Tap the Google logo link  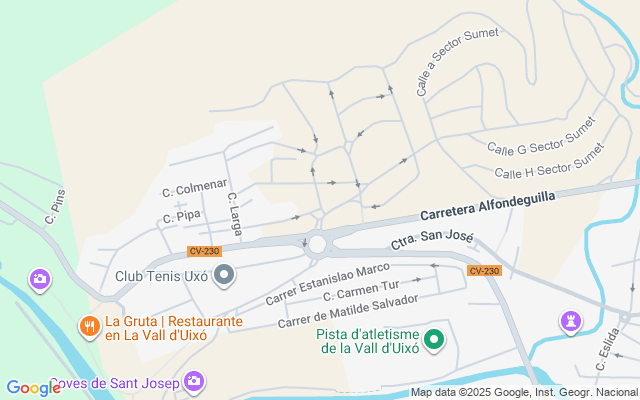pos(33,388)
